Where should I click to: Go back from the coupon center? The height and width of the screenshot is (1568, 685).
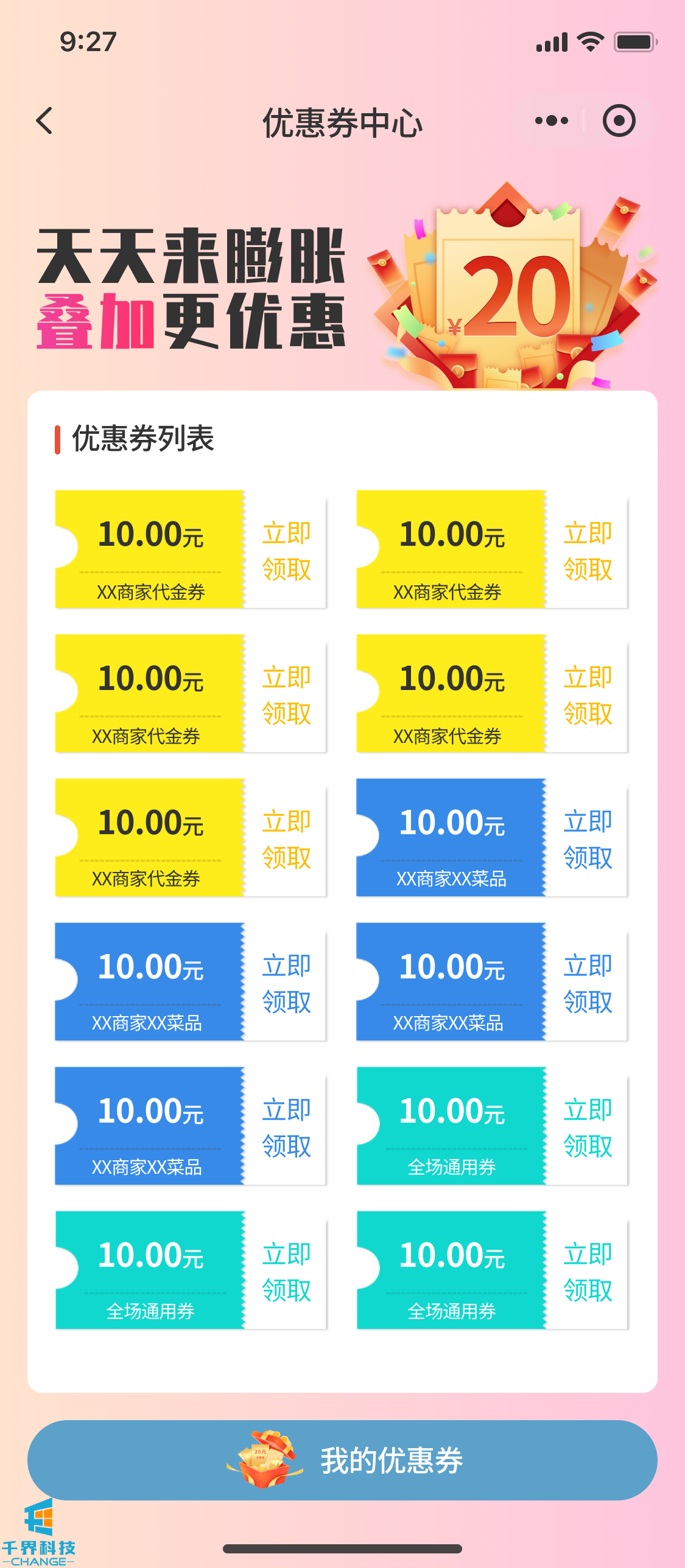(x=44, y=120)
